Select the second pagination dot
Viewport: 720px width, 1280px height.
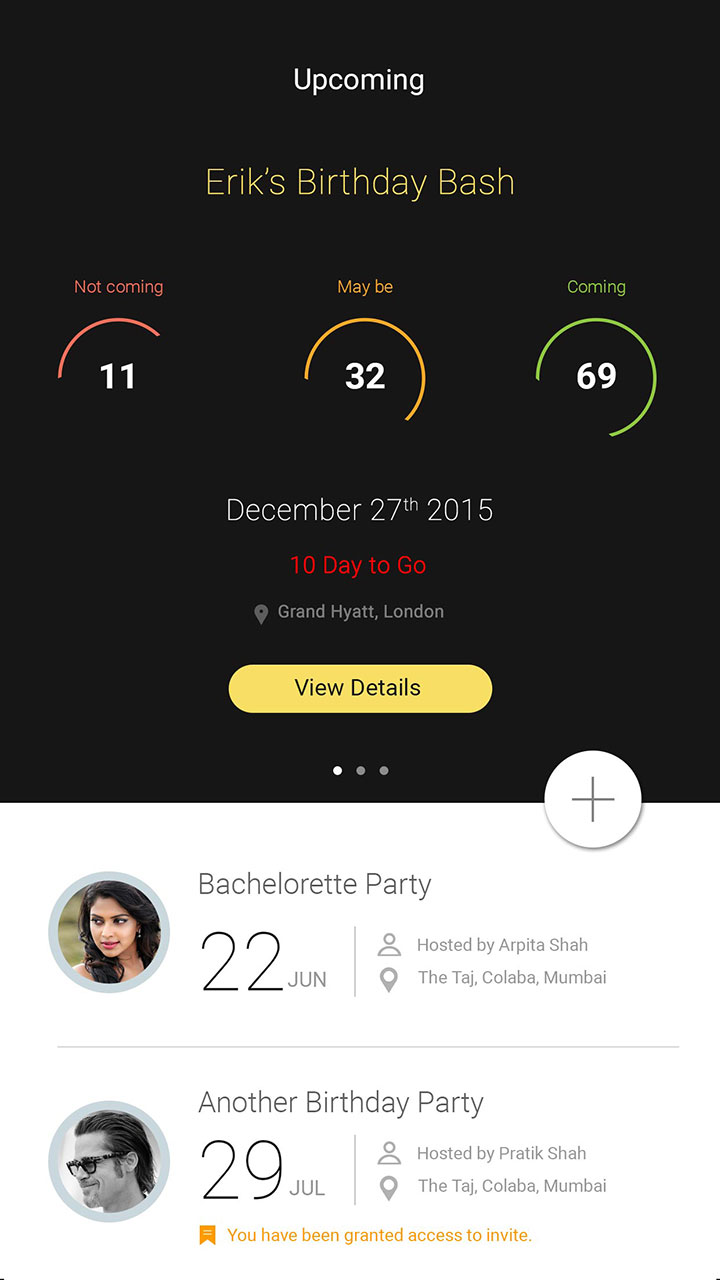point(360,770)
